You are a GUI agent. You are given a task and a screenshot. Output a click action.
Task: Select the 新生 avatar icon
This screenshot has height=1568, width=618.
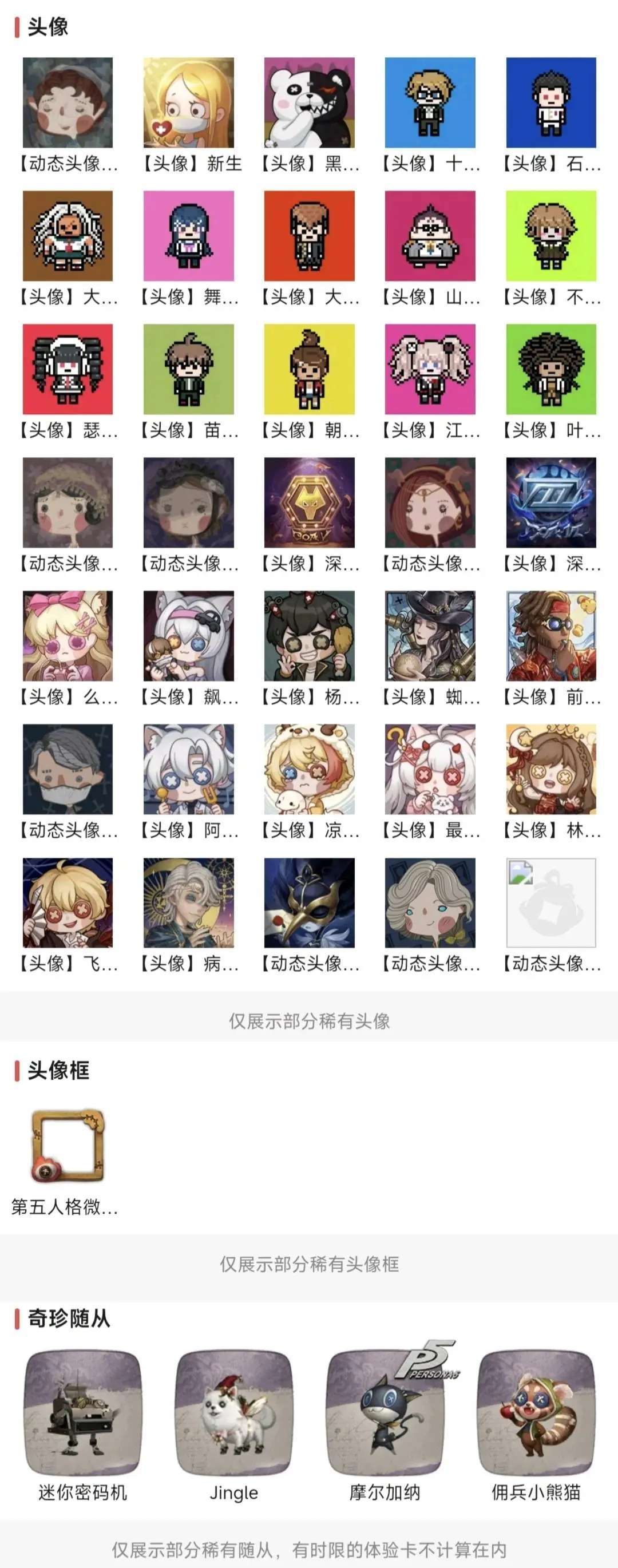pos(189,104)
